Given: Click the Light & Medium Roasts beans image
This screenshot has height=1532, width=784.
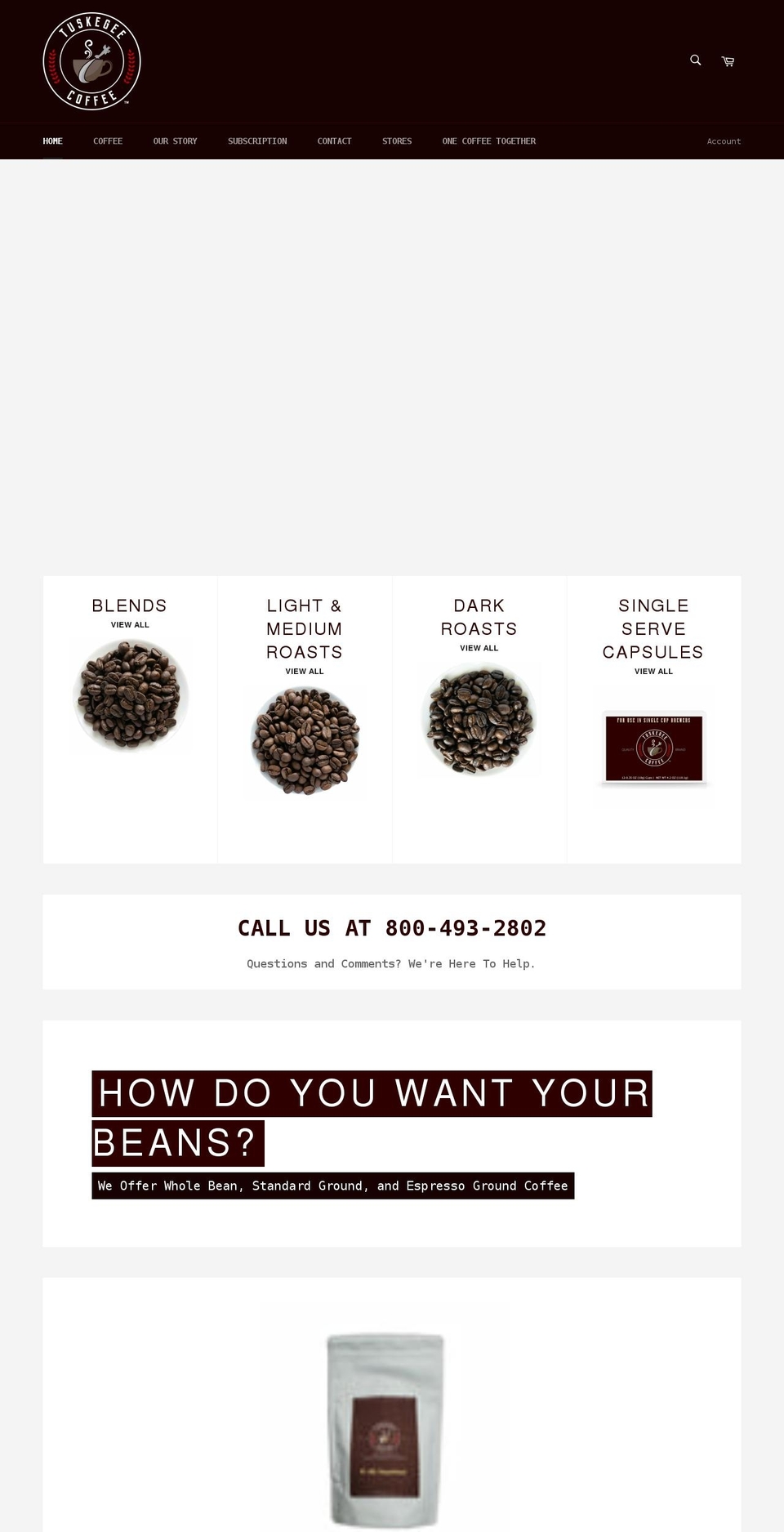Looking at the screenshot, I should [x=304, y=741].
